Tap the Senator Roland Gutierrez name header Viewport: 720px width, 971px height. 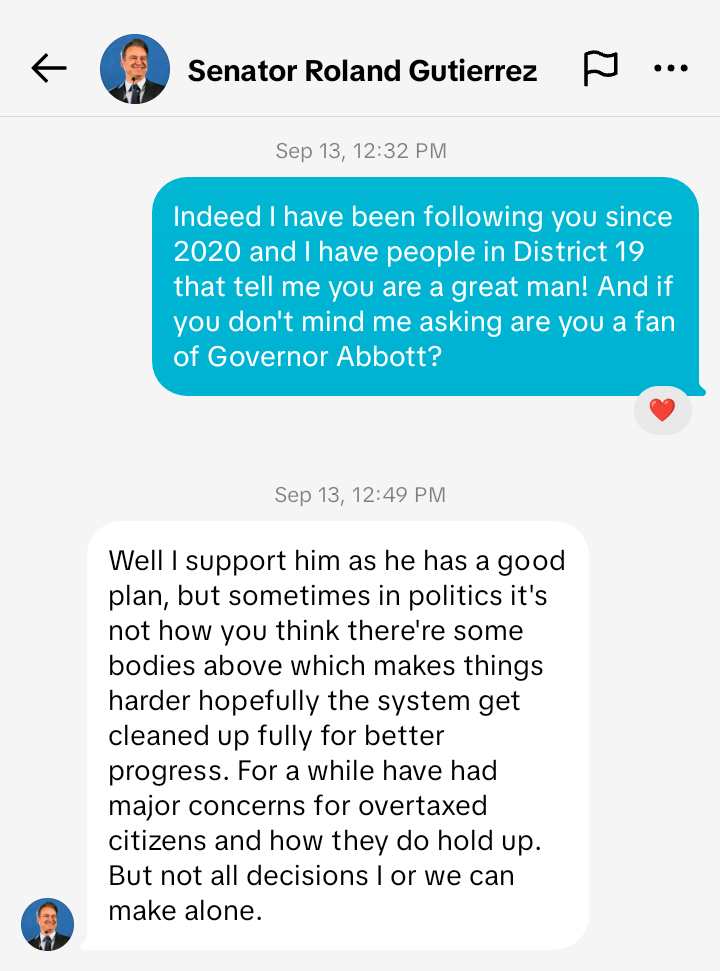coord(362,71)
